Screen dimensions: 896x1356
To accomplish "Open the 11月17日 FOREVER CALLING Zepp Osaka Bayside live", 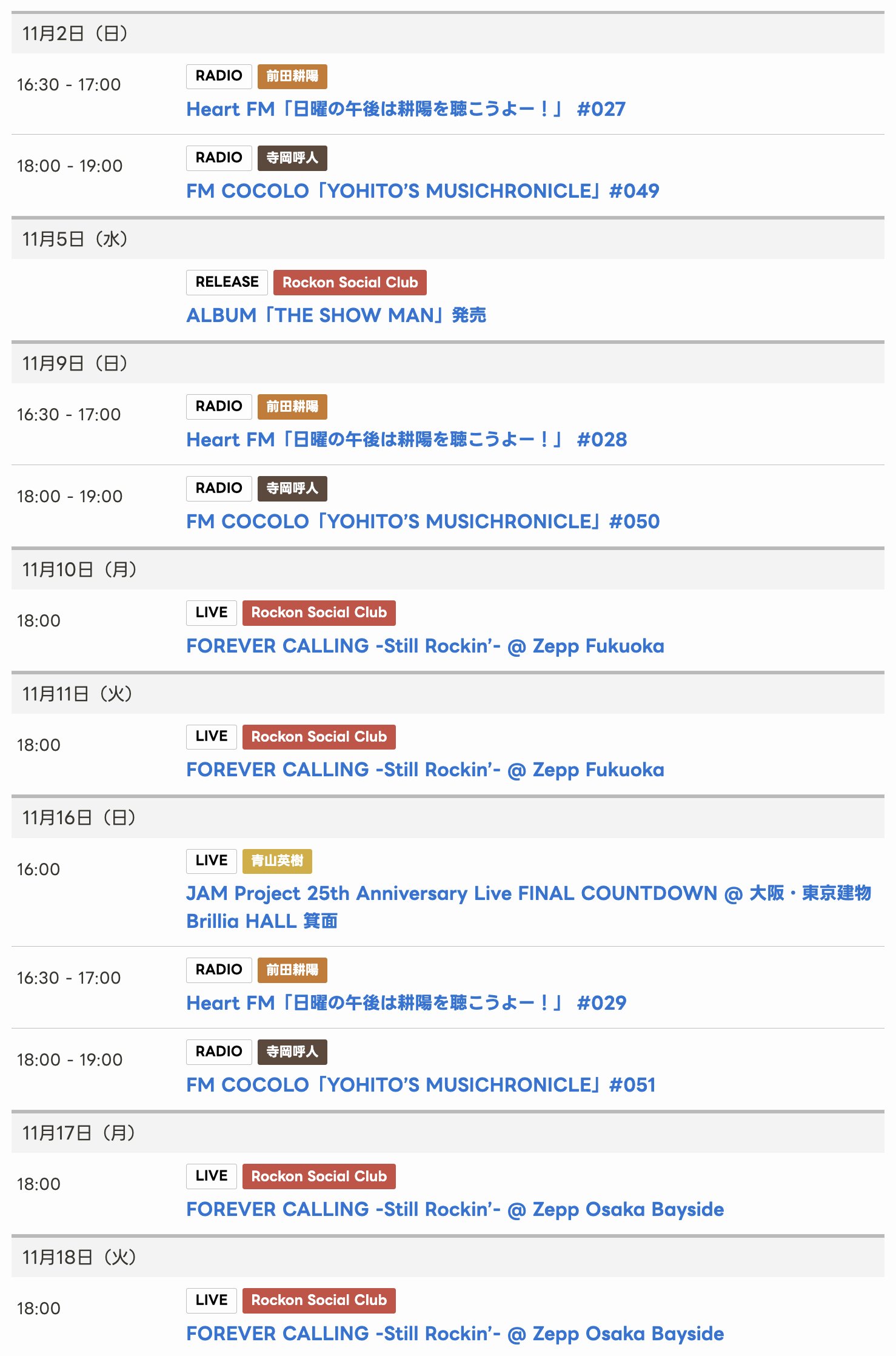I will click(455, 1209).
